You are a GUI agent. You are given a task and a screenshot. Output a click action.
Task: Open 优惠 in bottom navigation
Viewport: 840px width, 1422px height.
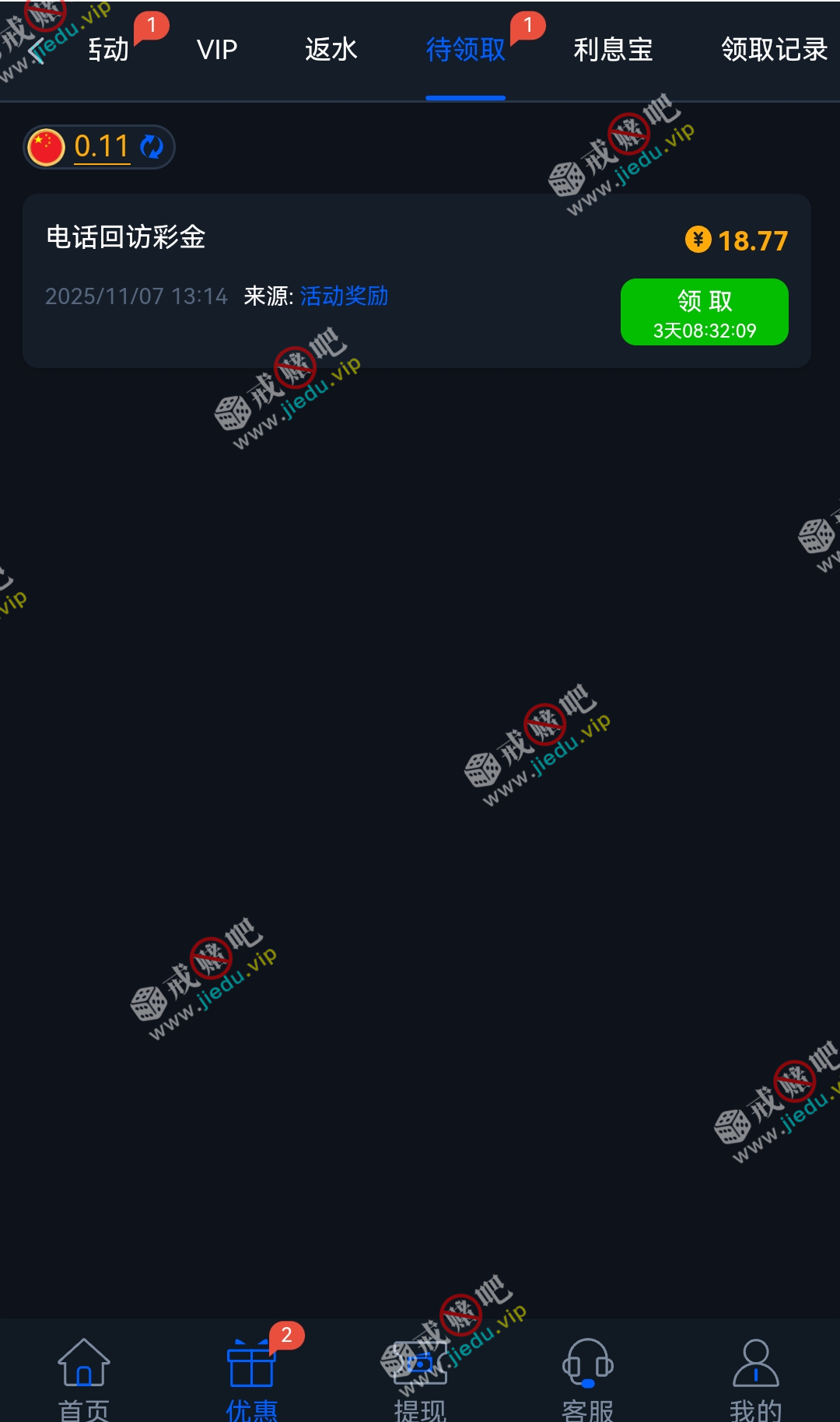251,1377
